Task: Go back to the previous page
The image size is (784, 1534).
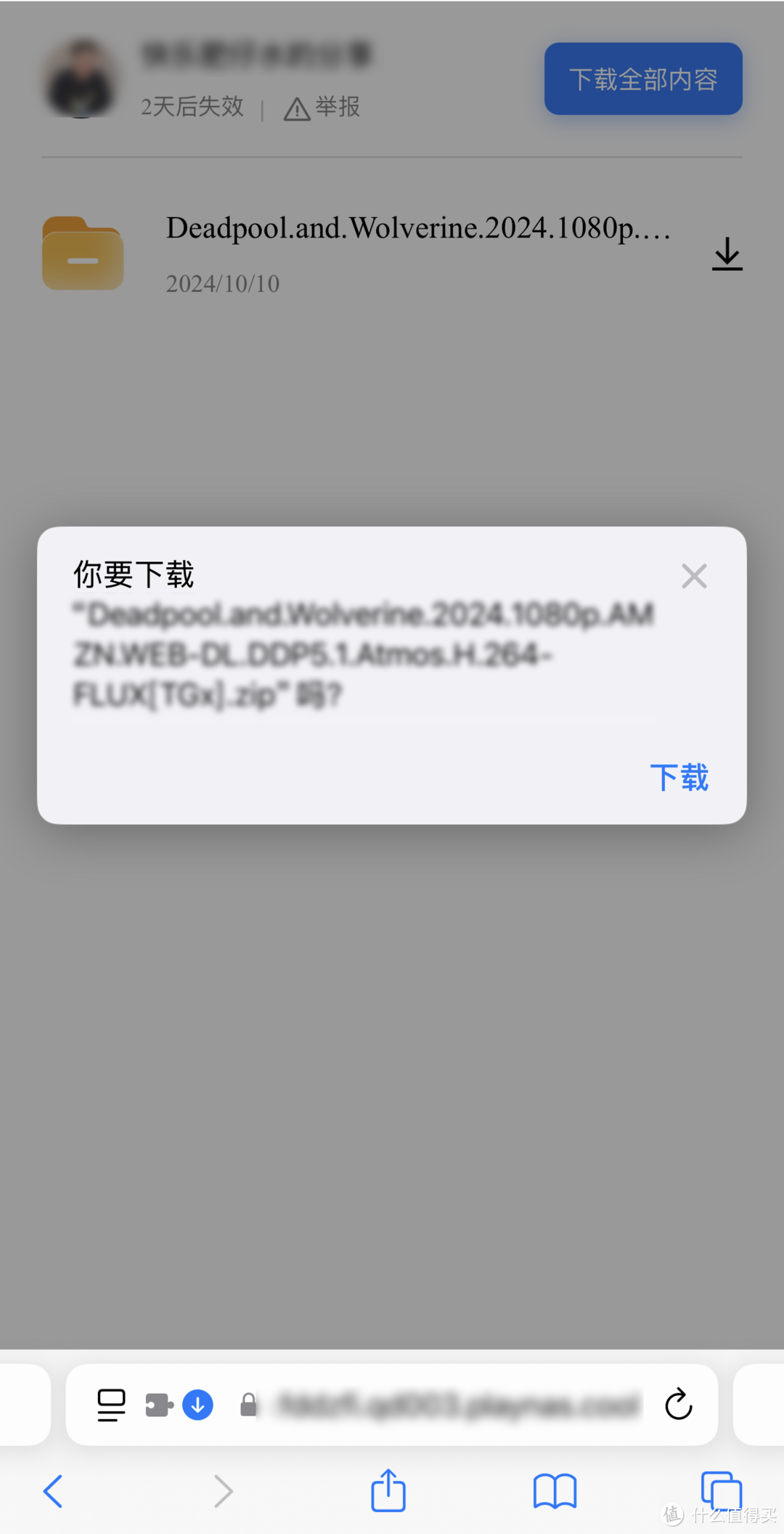Action: [x=53, y=1491]
